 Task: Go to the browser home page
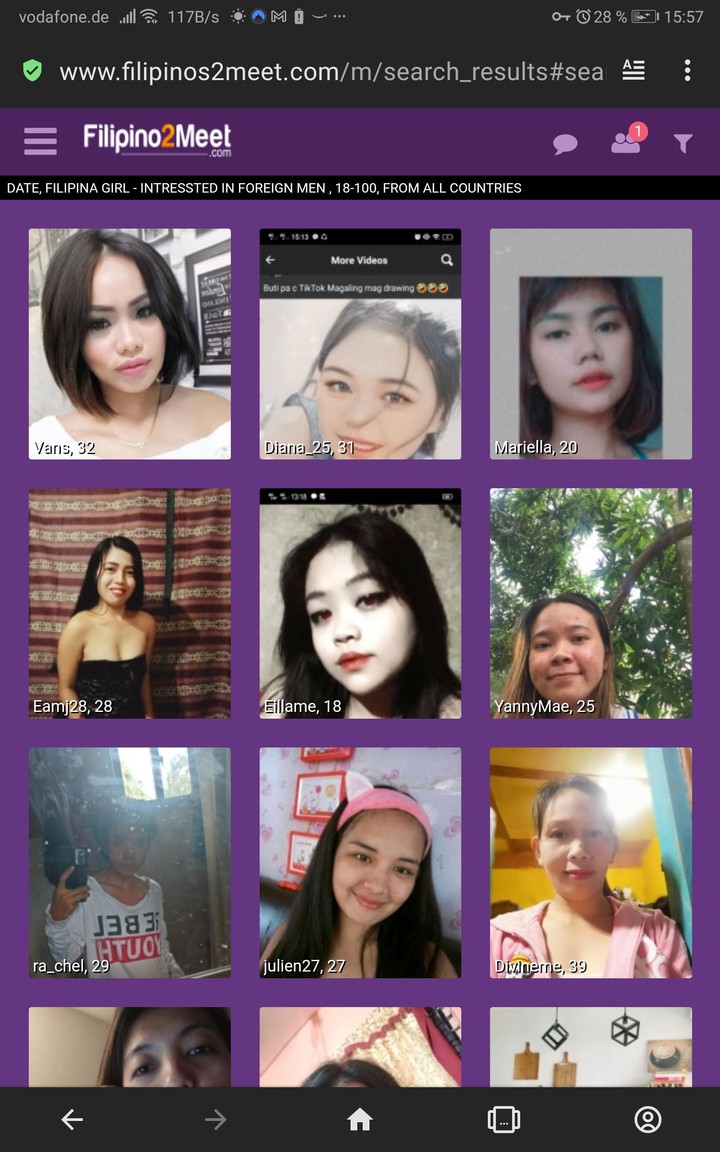[360, 1120]
